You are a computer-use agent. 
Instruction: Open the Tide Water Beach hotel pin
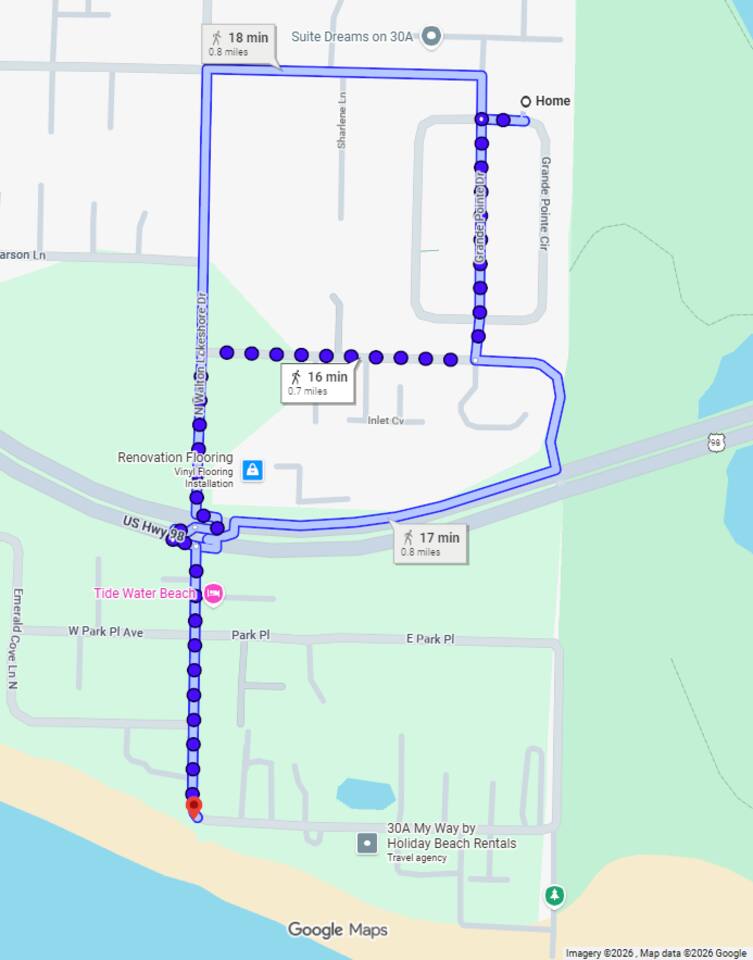213,594
